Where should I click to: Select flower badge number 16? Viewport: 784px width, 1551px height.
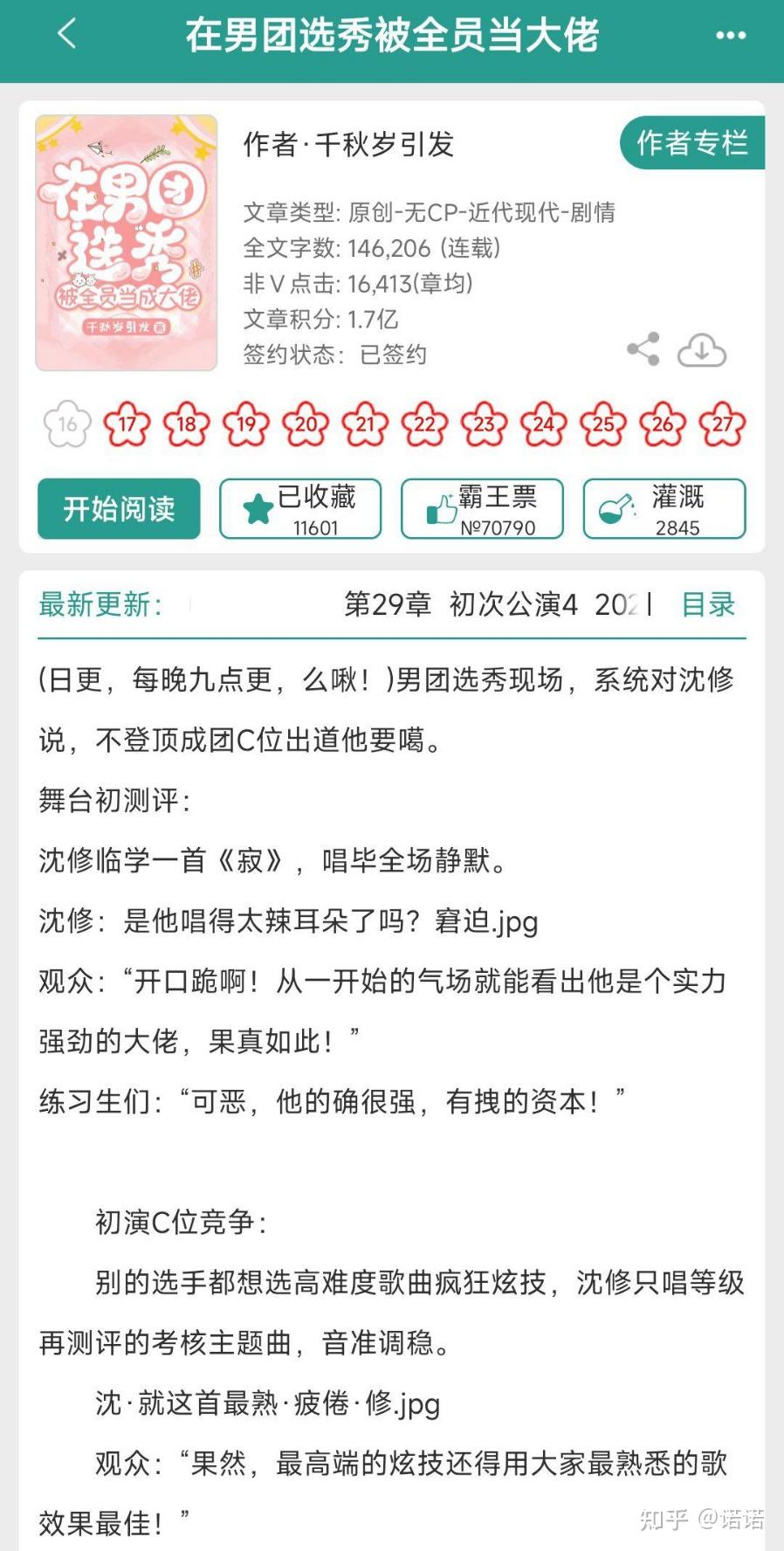(67, 424)
